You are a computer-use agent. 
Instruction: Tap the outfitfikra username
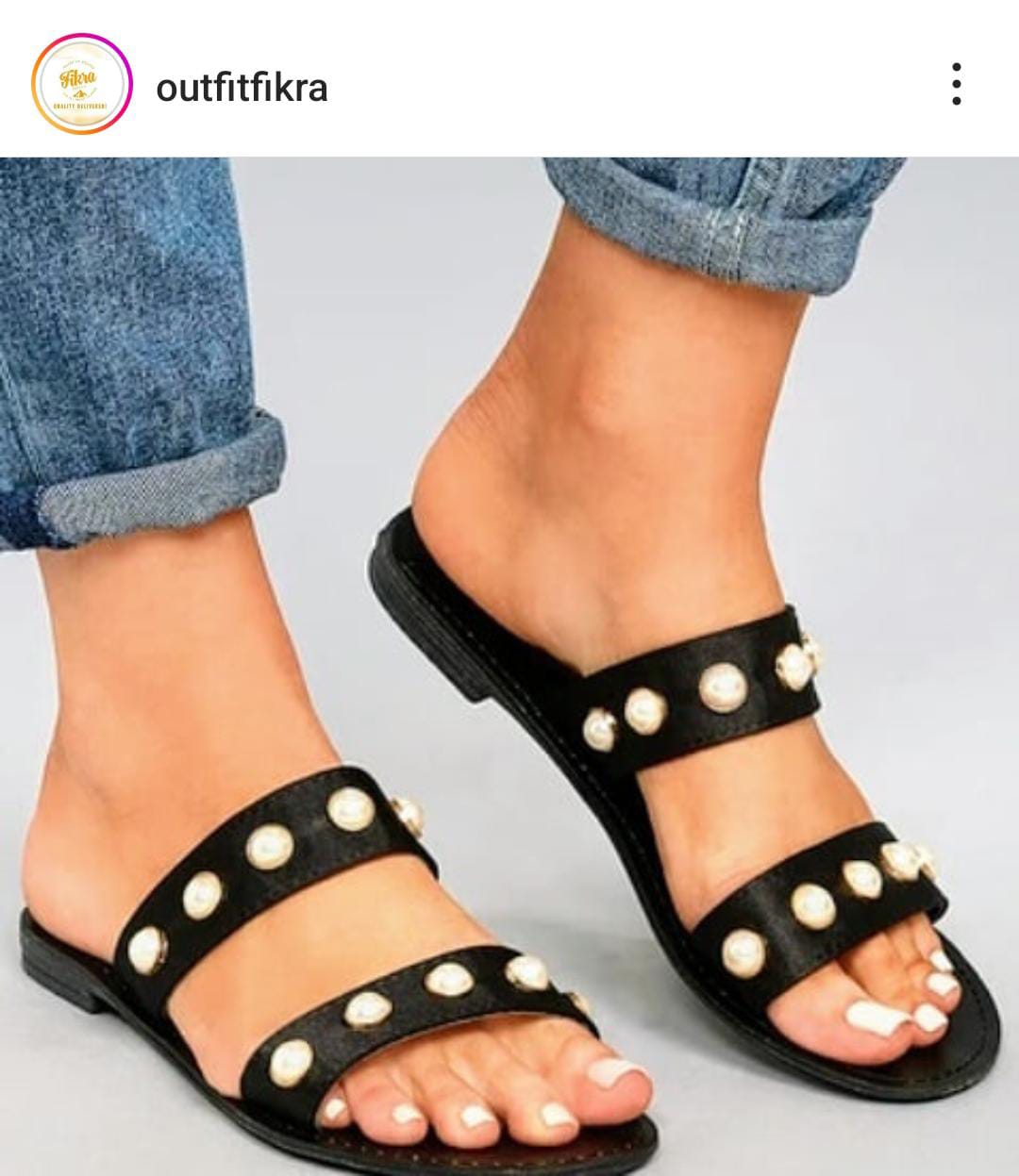pos(242,87)
